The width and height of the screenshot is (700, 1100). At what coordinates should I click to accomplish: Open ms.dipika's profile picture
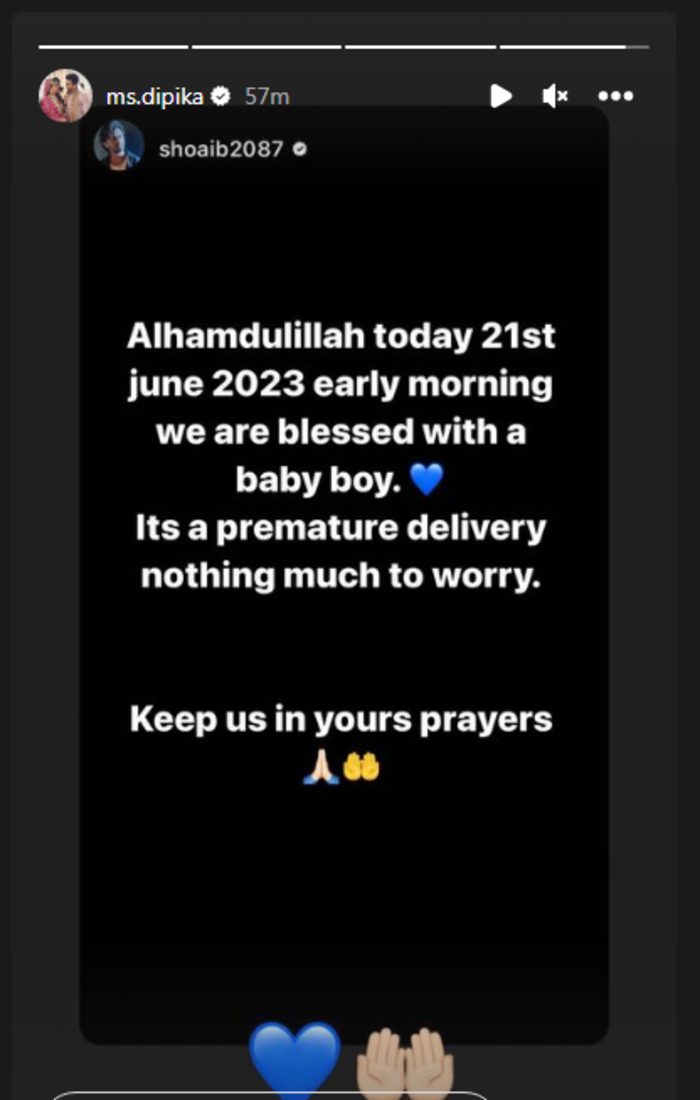point(65,96)
